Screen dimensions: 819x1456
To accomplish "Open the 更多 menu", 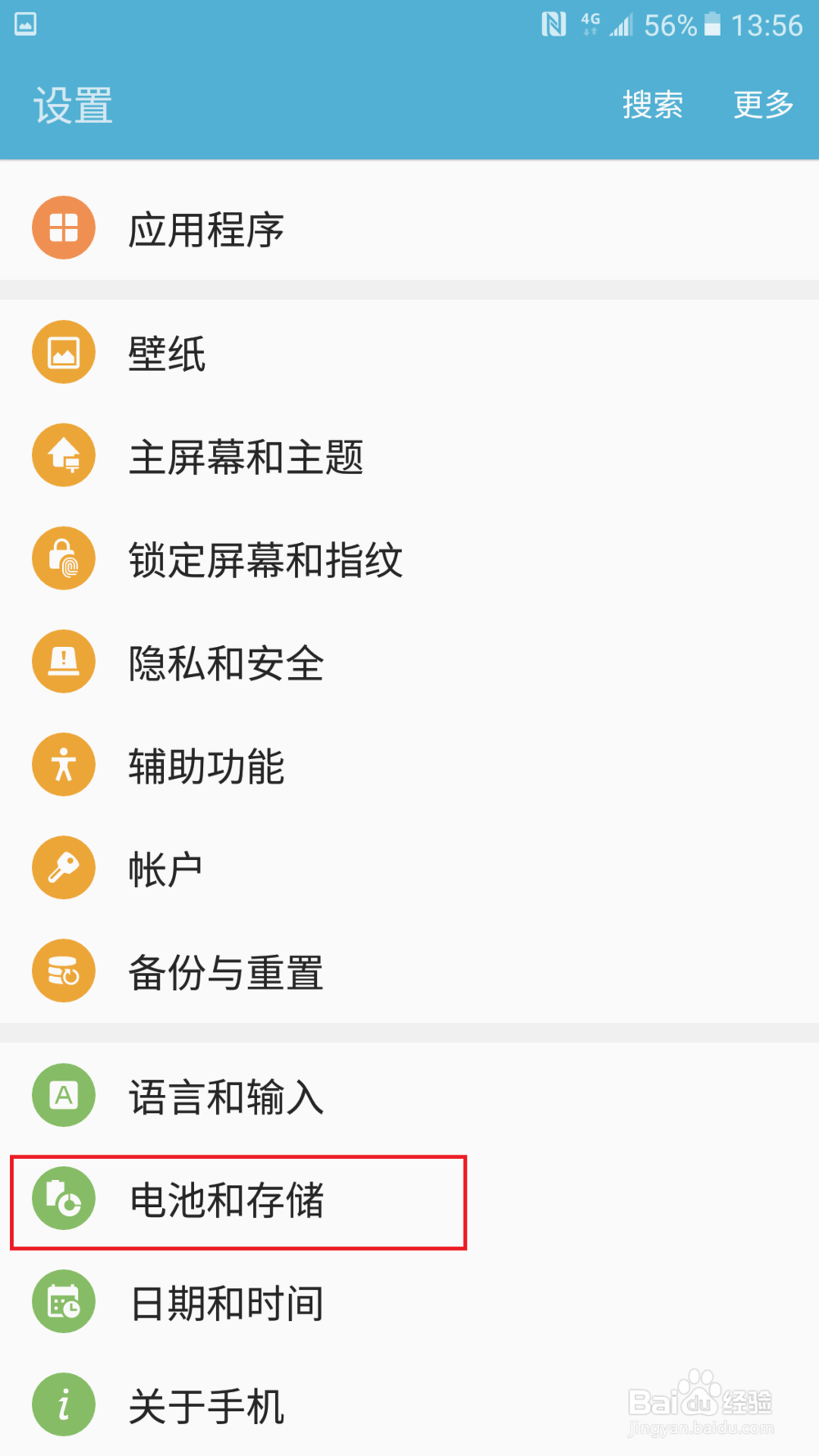I will coord(763,105).
